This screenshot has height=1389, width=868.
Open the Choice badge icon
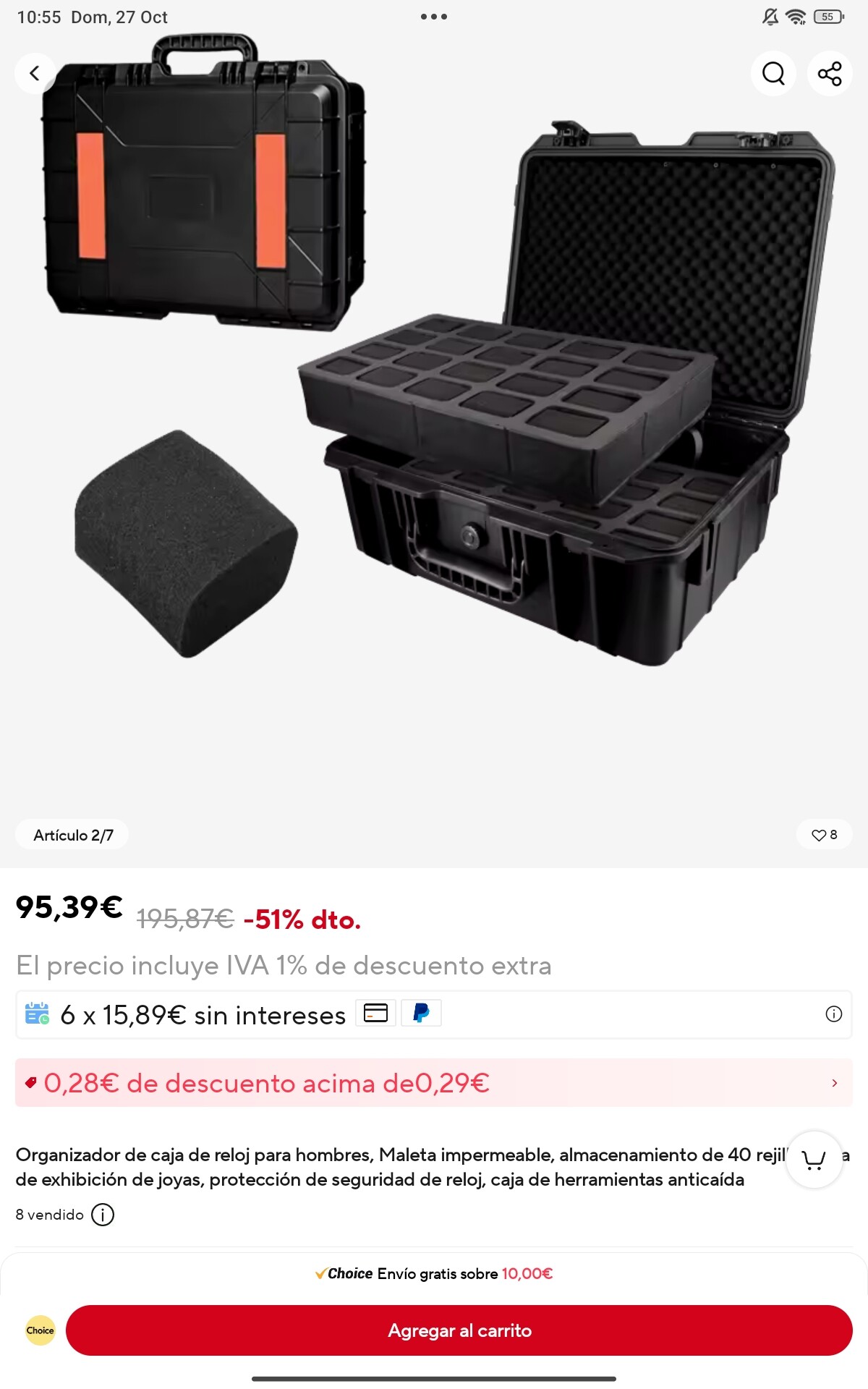point(41,1330)
